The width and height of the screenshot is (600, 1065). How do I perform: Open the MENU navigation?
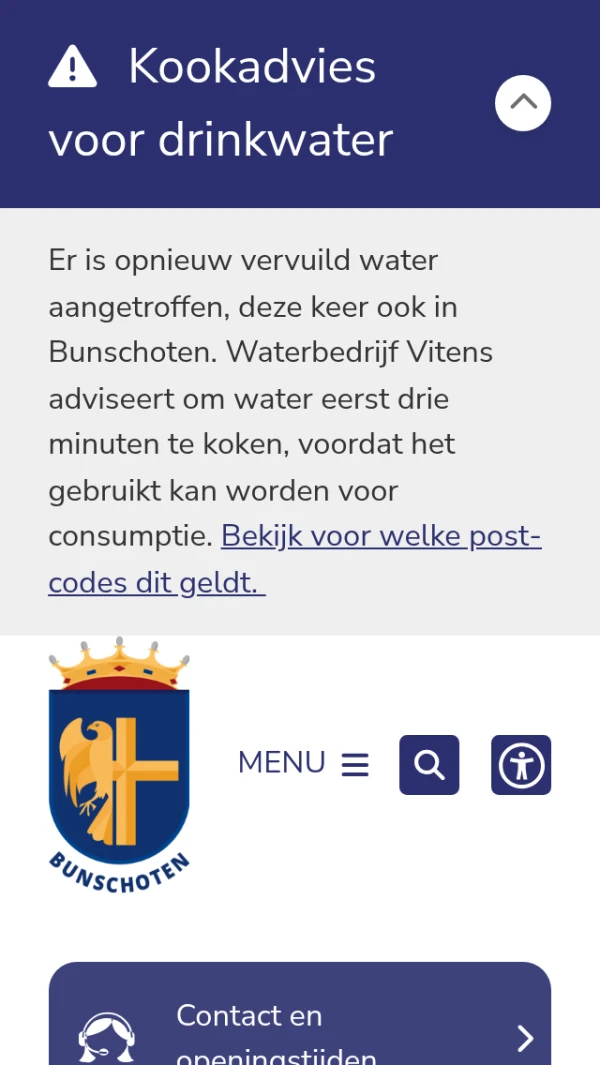[303, 764]
